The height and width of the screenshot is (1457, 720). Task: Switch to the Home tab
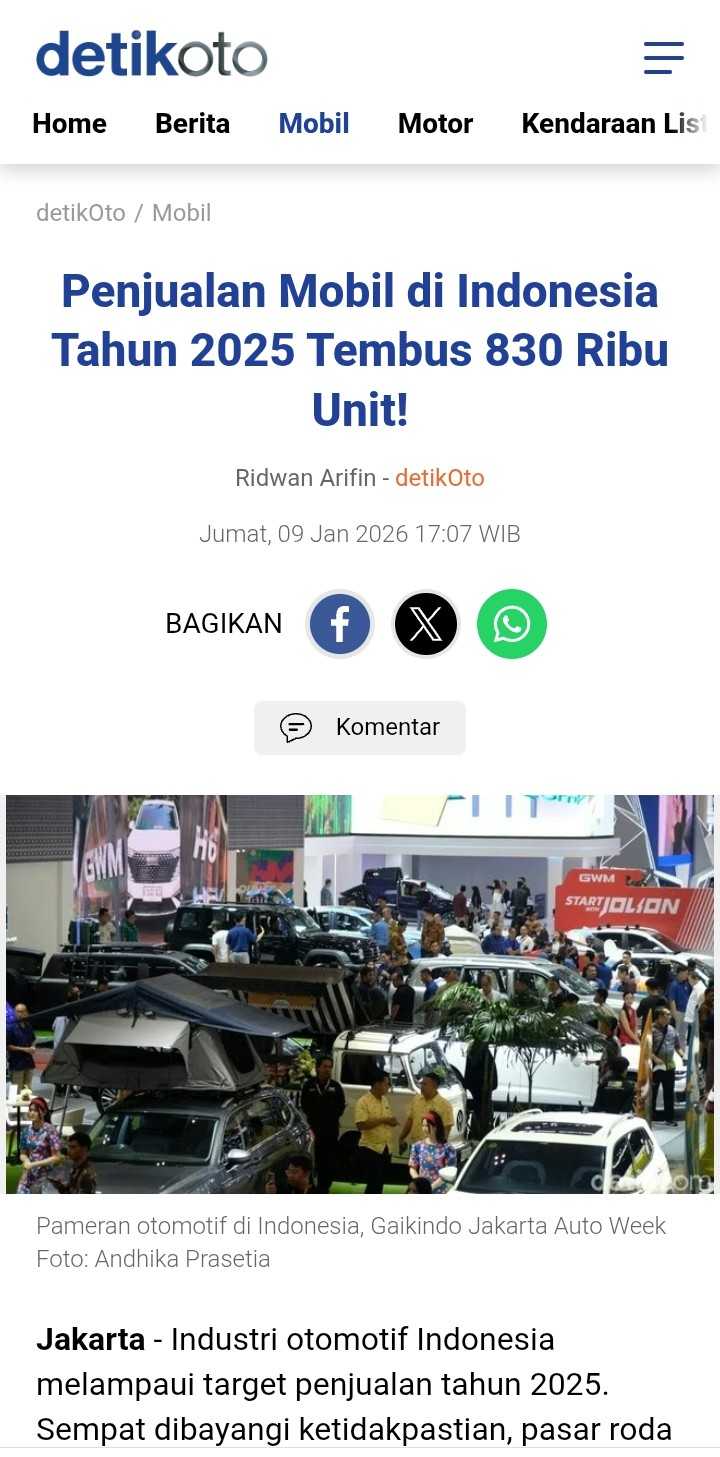tap(69, 124)
